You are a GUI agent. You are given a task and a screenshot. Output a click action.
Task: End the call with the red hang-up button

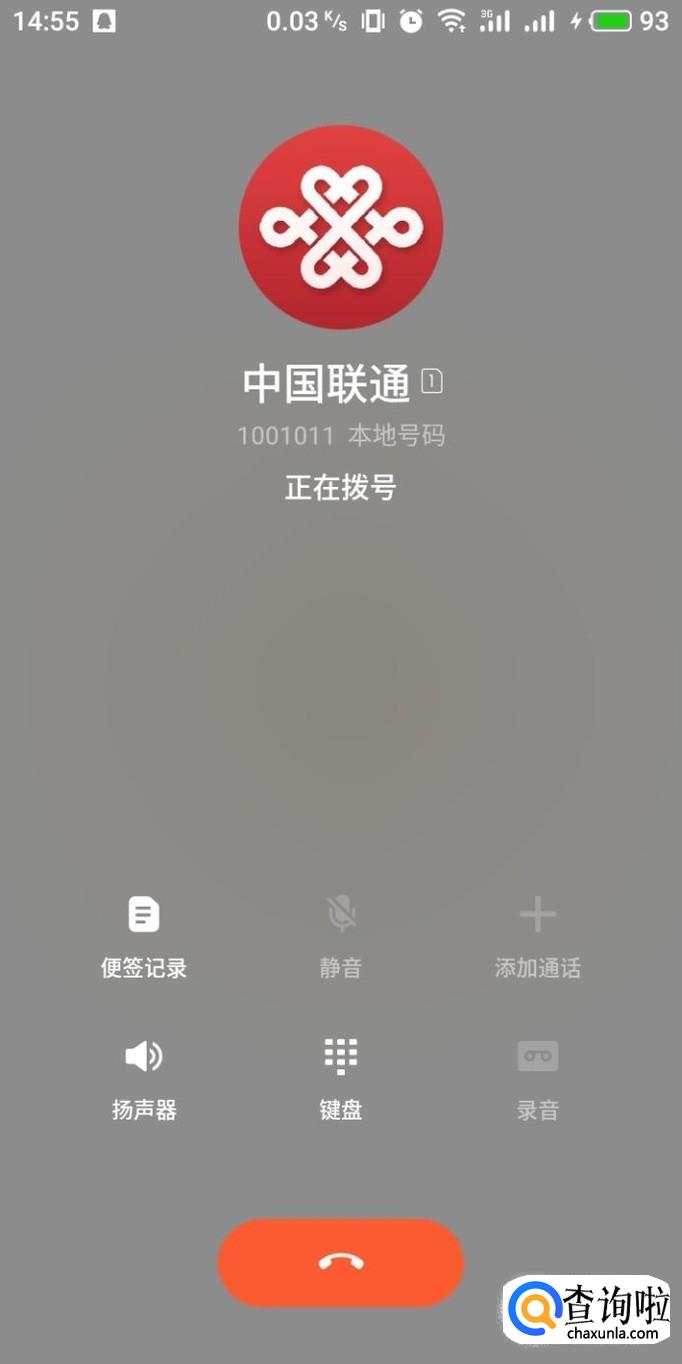pos(341,1262)
